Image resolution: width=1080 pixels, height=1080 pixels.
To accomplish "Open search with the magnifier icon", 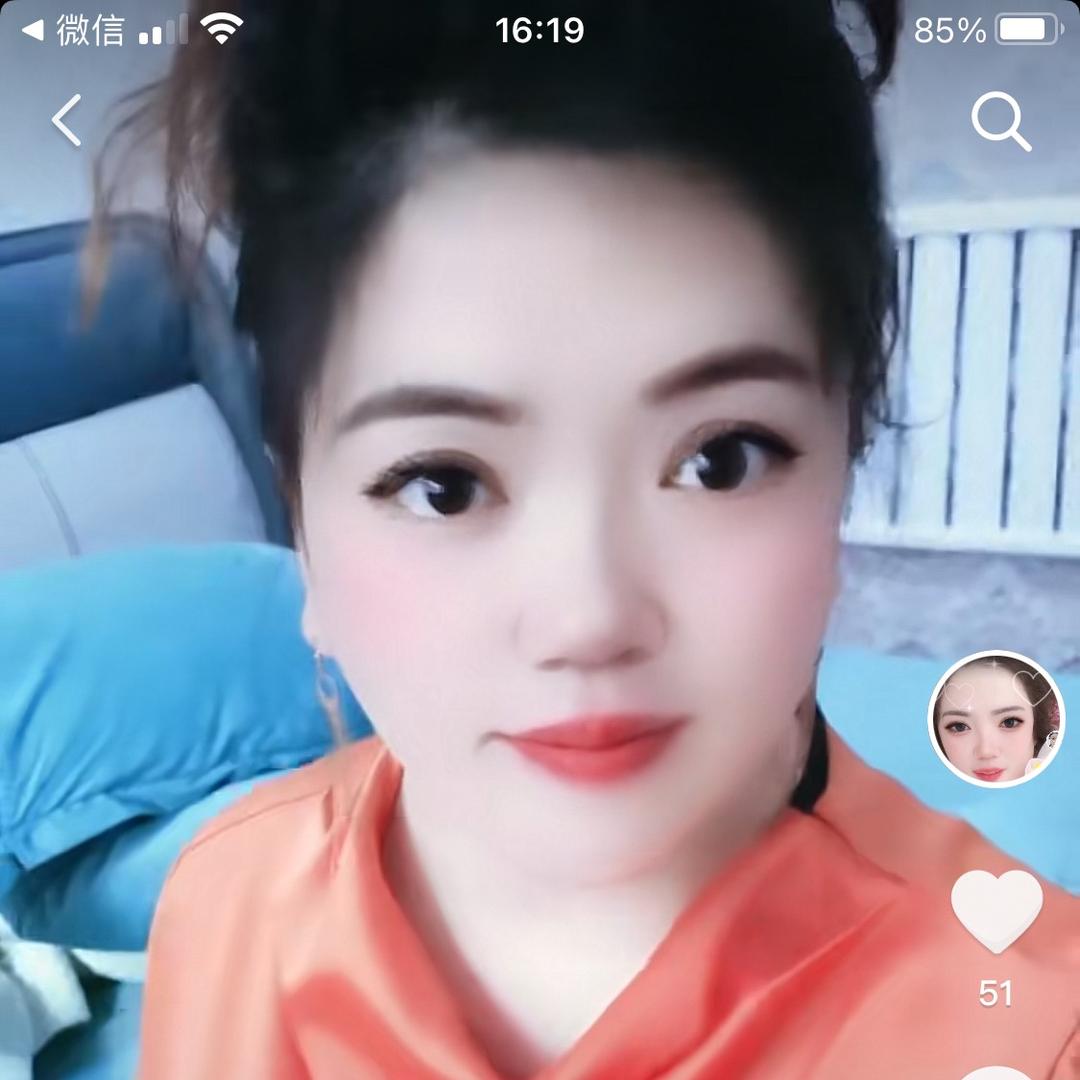I will [1000, 123].
